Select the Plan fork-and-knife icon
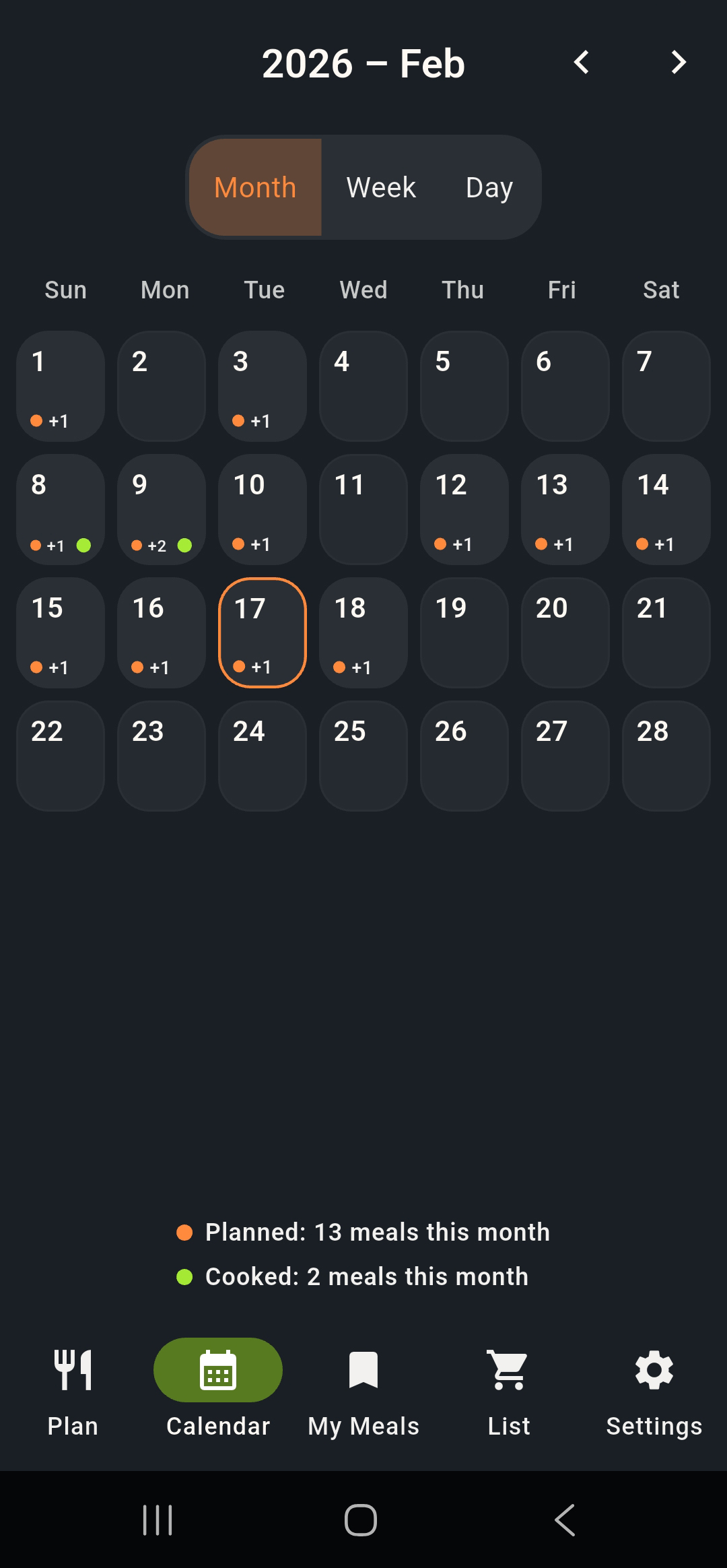Screen dimensions: 727x1568 point(73,1369)
